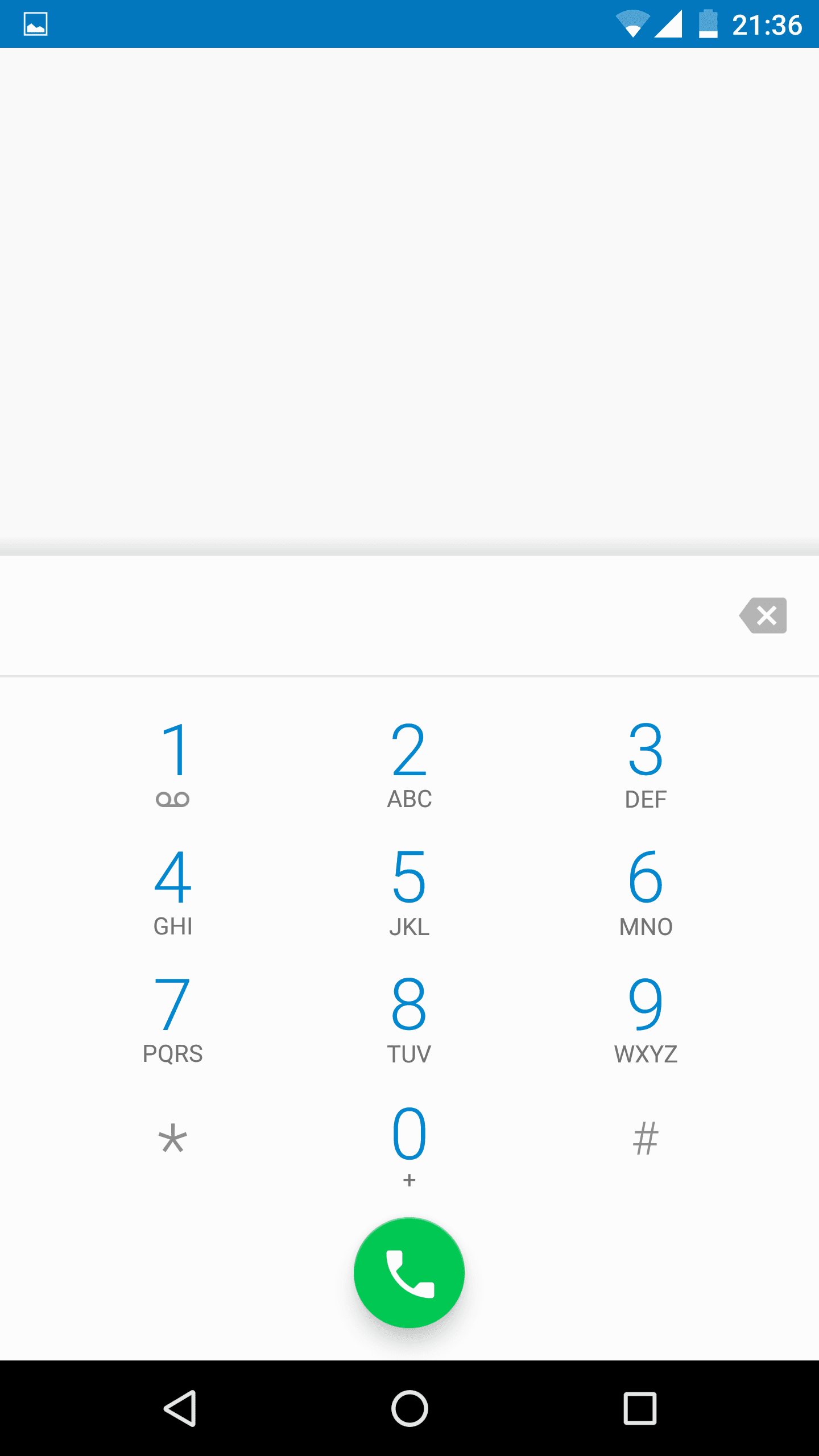This screenshot has width=819, height=1456.
Task: Tap the 8 TUV key
Action: [409, 1019]
